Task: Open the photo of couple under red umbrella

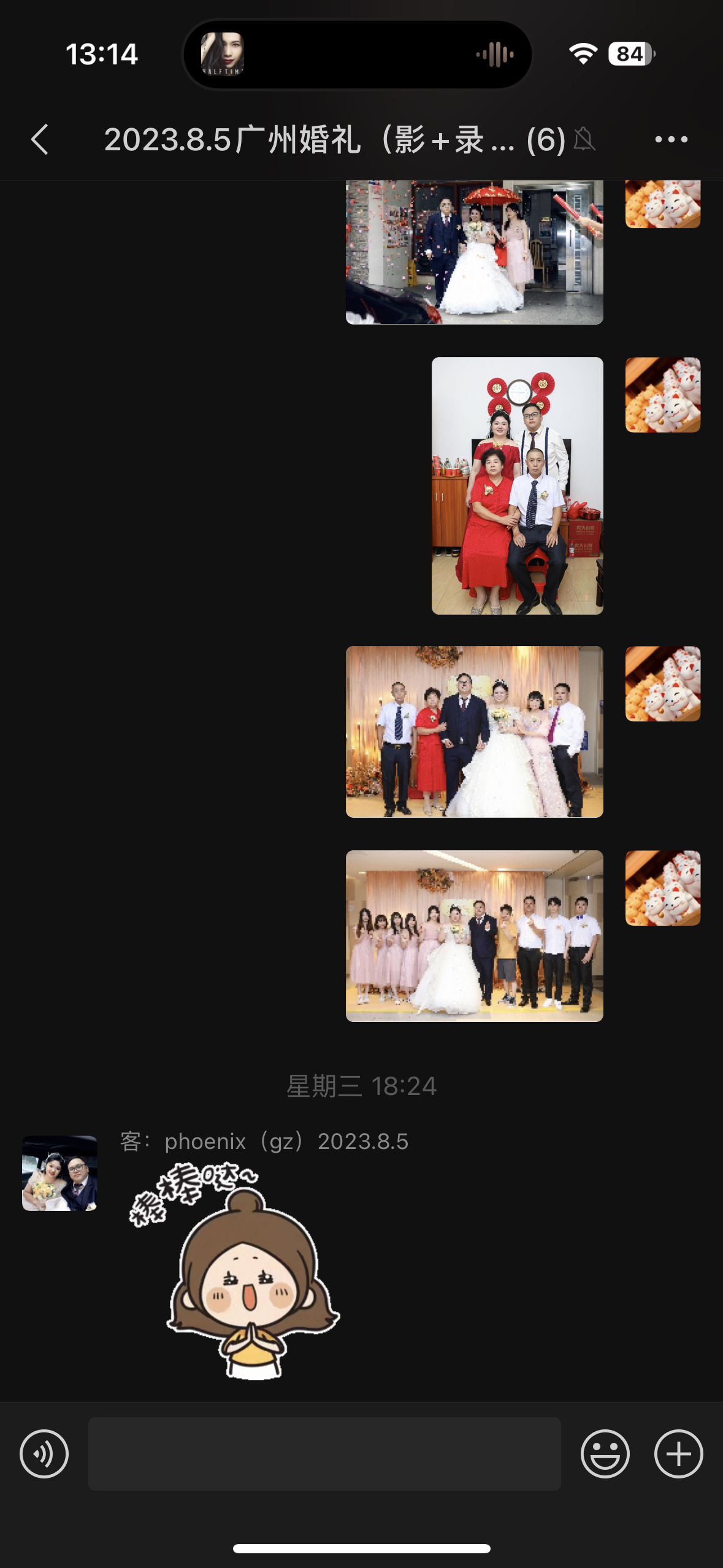Action: coord(474,252)
